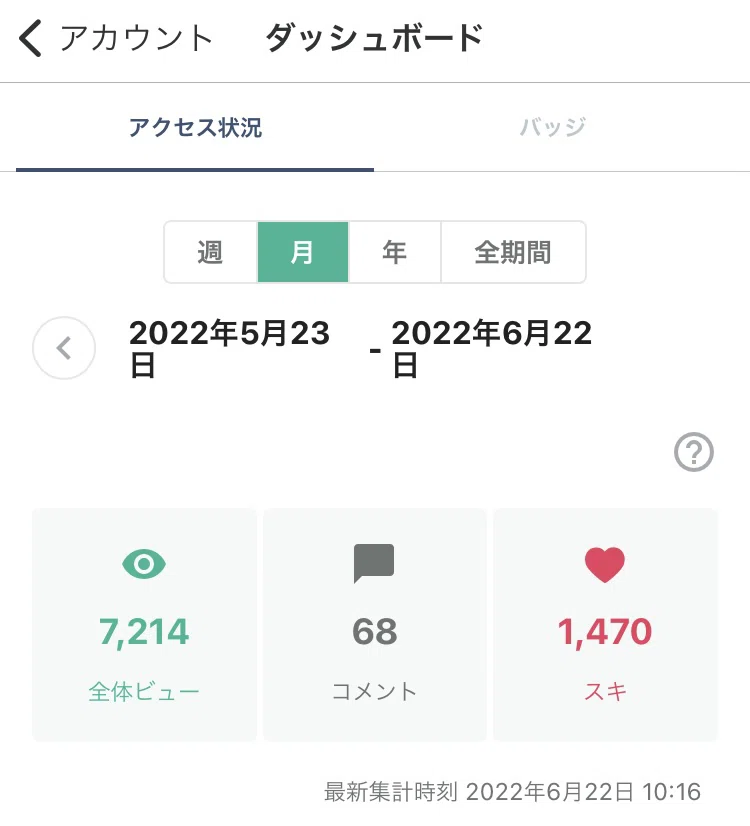Go back to アカウント
The height and width of the screenshot is (826, 750).
[x=116, y=38]
